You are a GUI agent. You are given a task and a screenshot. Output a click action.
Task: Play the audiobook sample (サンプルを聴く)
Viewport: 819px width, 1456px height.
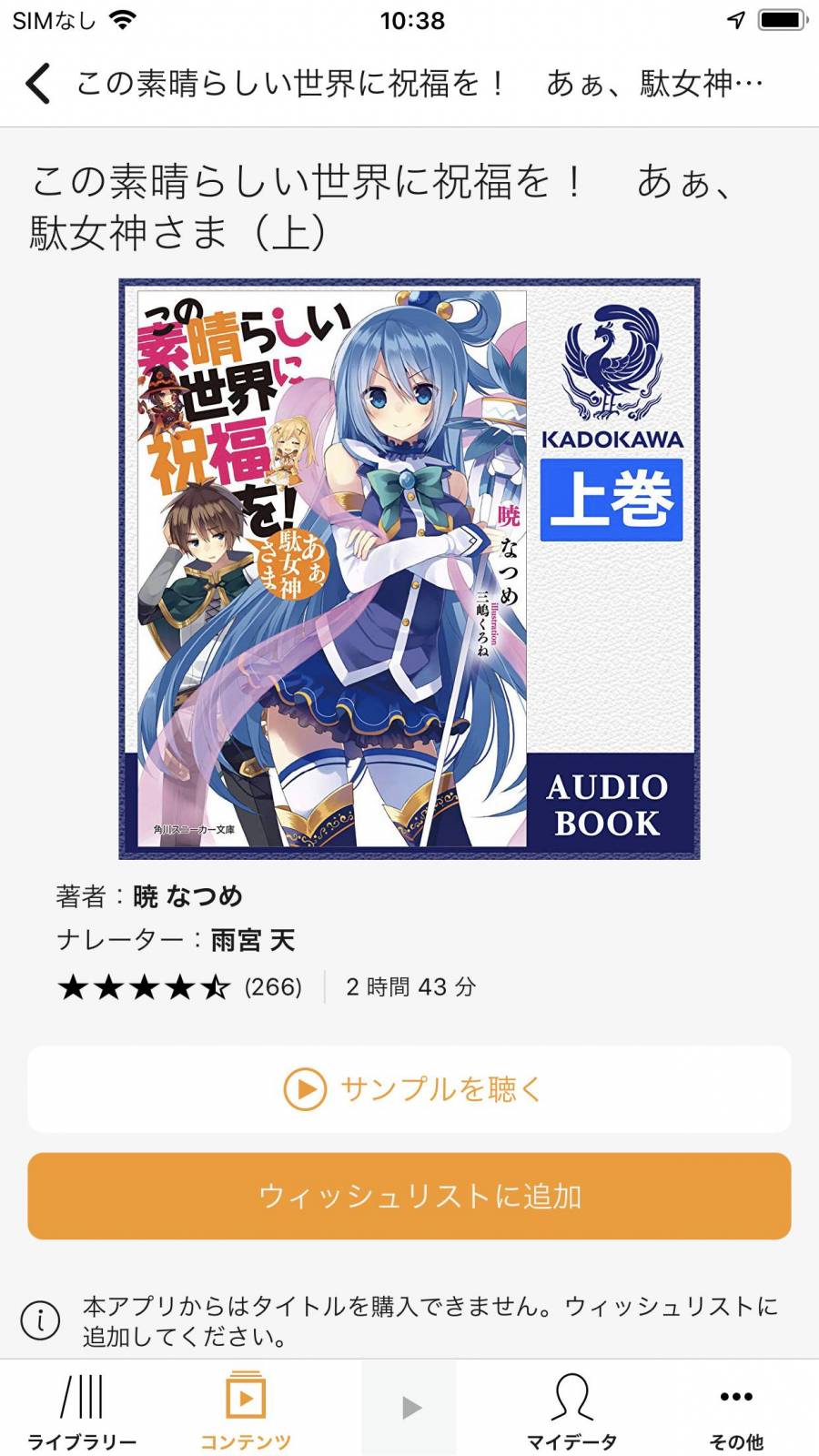point(409,1089)
